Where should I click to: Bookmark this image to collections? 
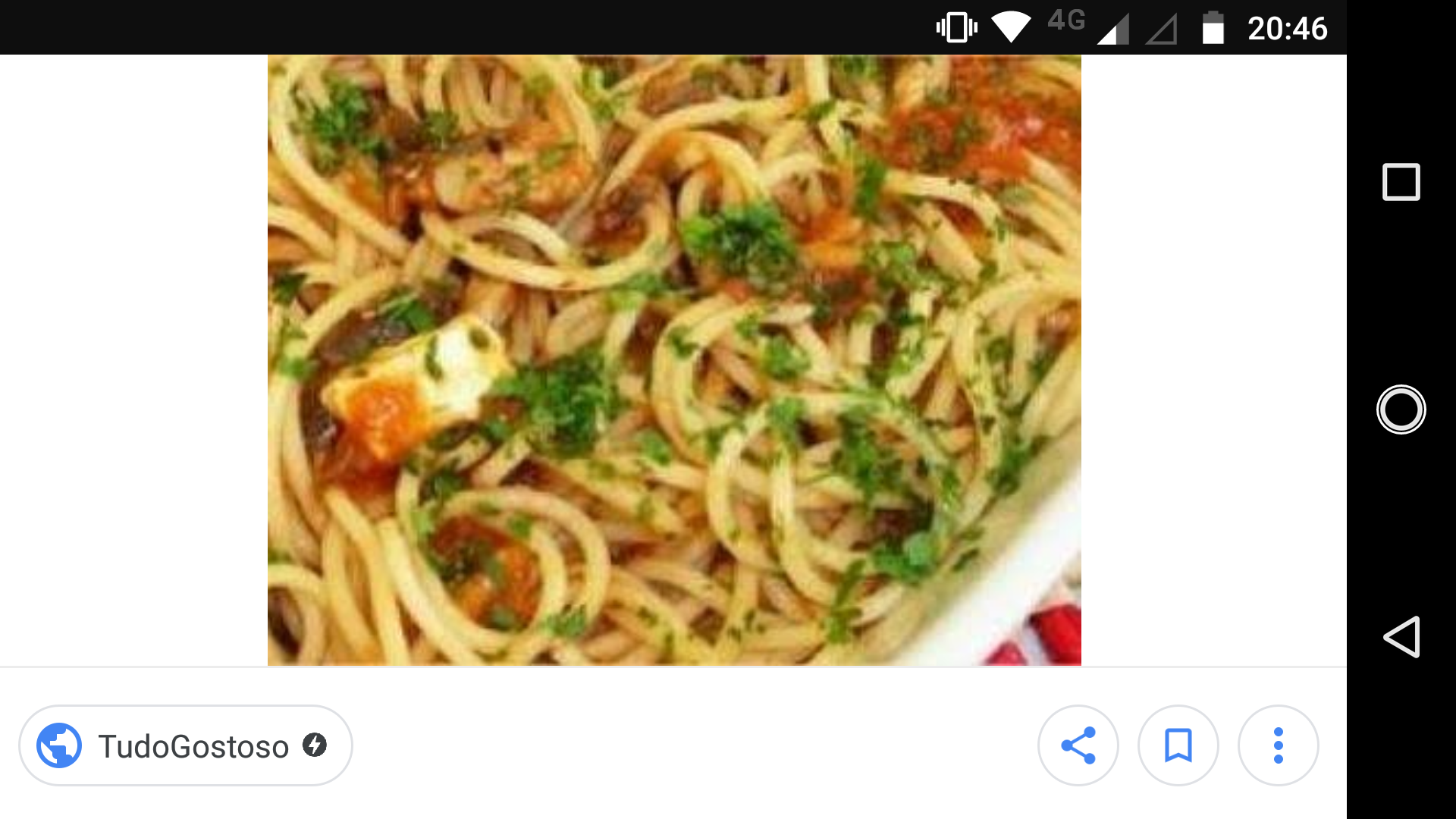[x=1178, y=746]
